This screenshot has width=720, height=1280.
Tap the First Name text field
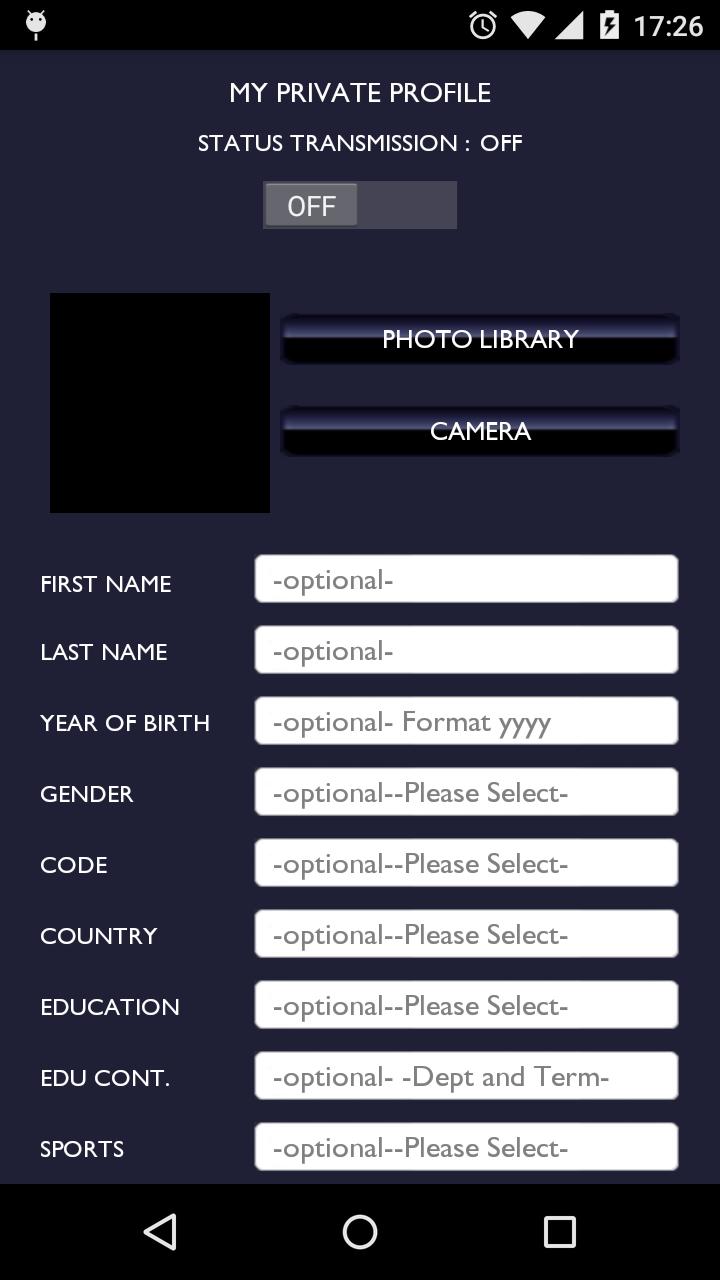466,580
